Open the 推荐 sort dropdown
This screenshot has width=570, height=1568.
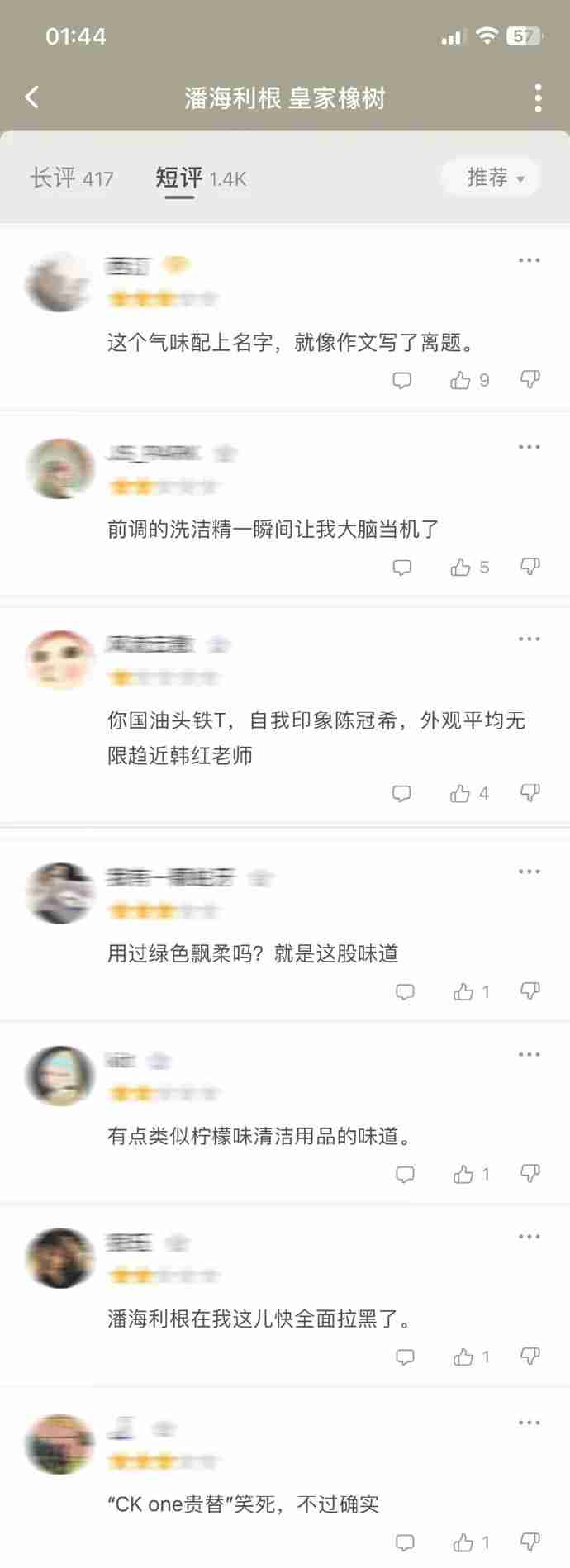[x=494, y=178]
